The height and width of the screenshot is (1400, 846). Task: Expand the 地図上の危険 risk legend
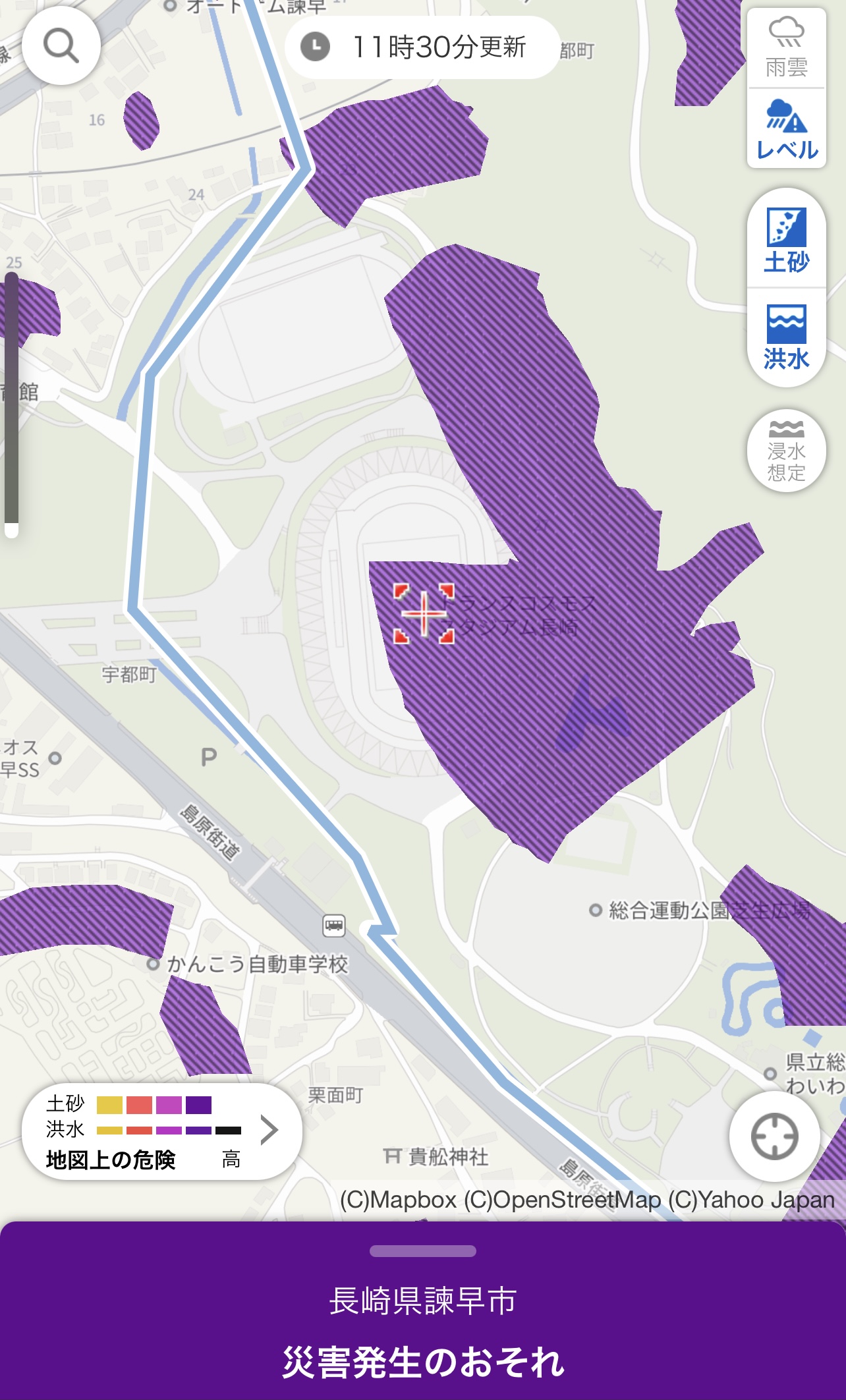pos(269,1131)
